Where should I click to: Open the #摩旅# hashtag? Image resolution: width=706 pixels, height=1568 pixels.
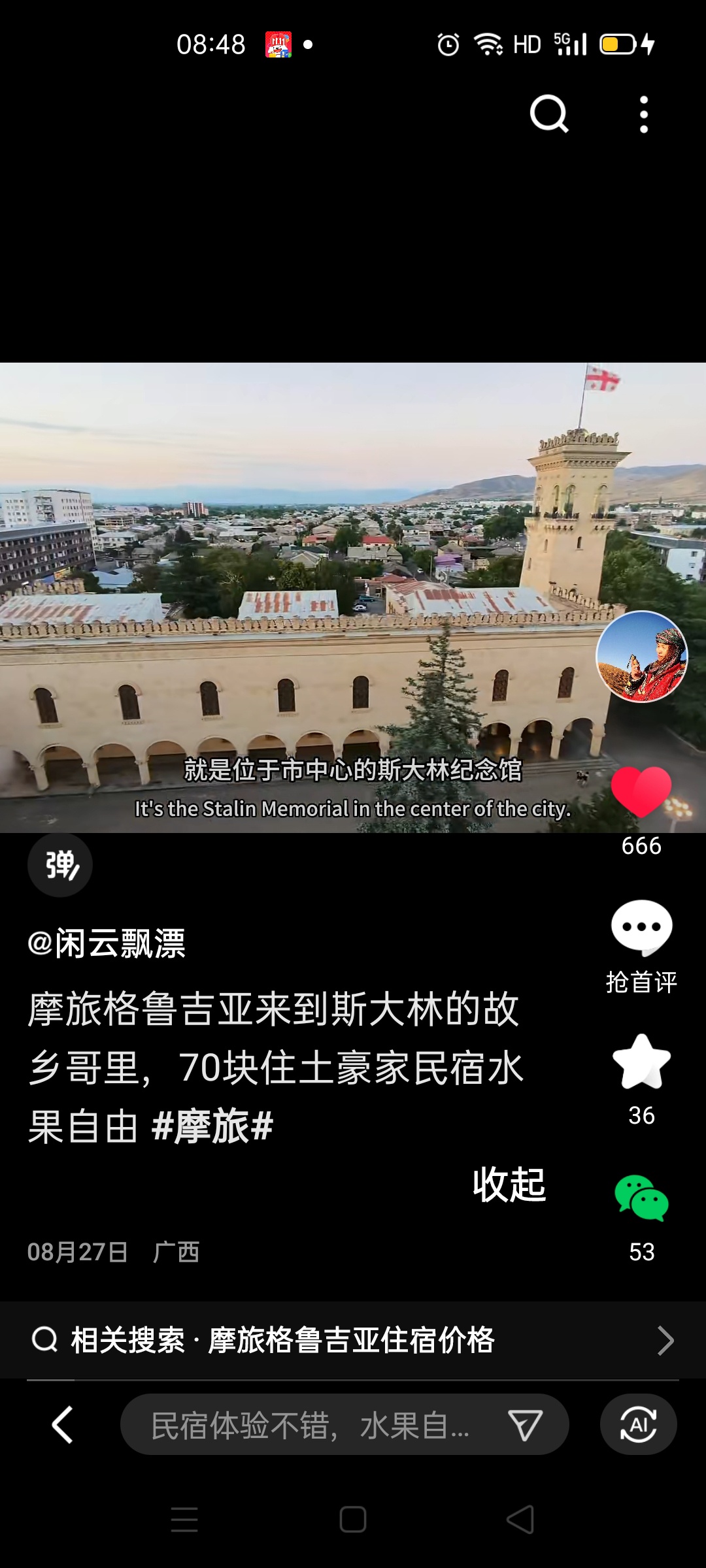[x=212, y=1127]
